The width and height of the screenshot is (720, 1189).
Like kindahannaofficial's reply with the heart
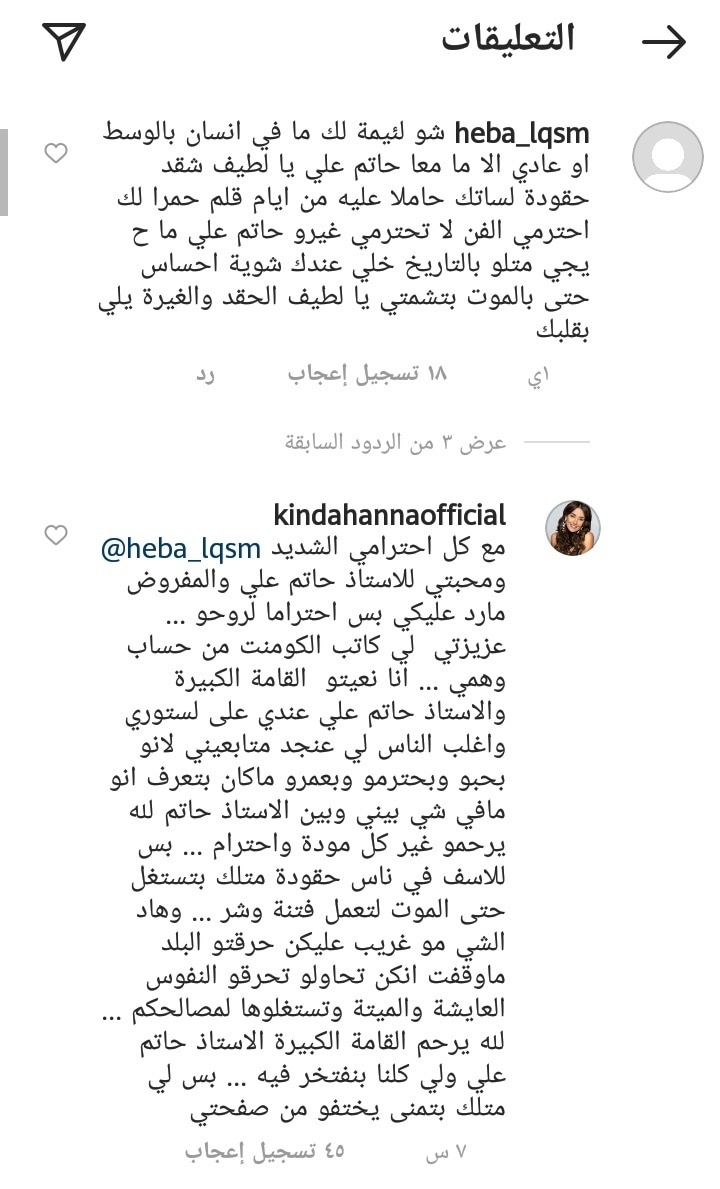coord(56,534)
